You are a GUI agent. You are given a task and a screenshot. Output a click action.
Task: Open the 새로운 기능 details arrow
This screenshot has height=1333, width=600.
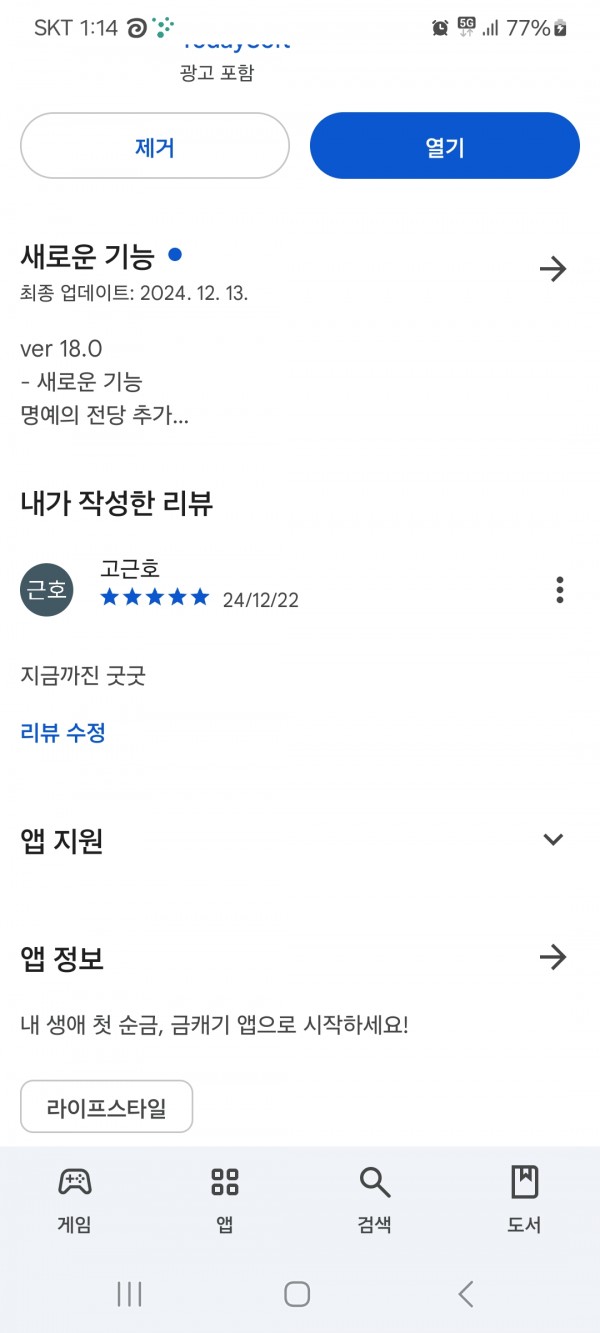pyautogui.click(x=553, y=269)
